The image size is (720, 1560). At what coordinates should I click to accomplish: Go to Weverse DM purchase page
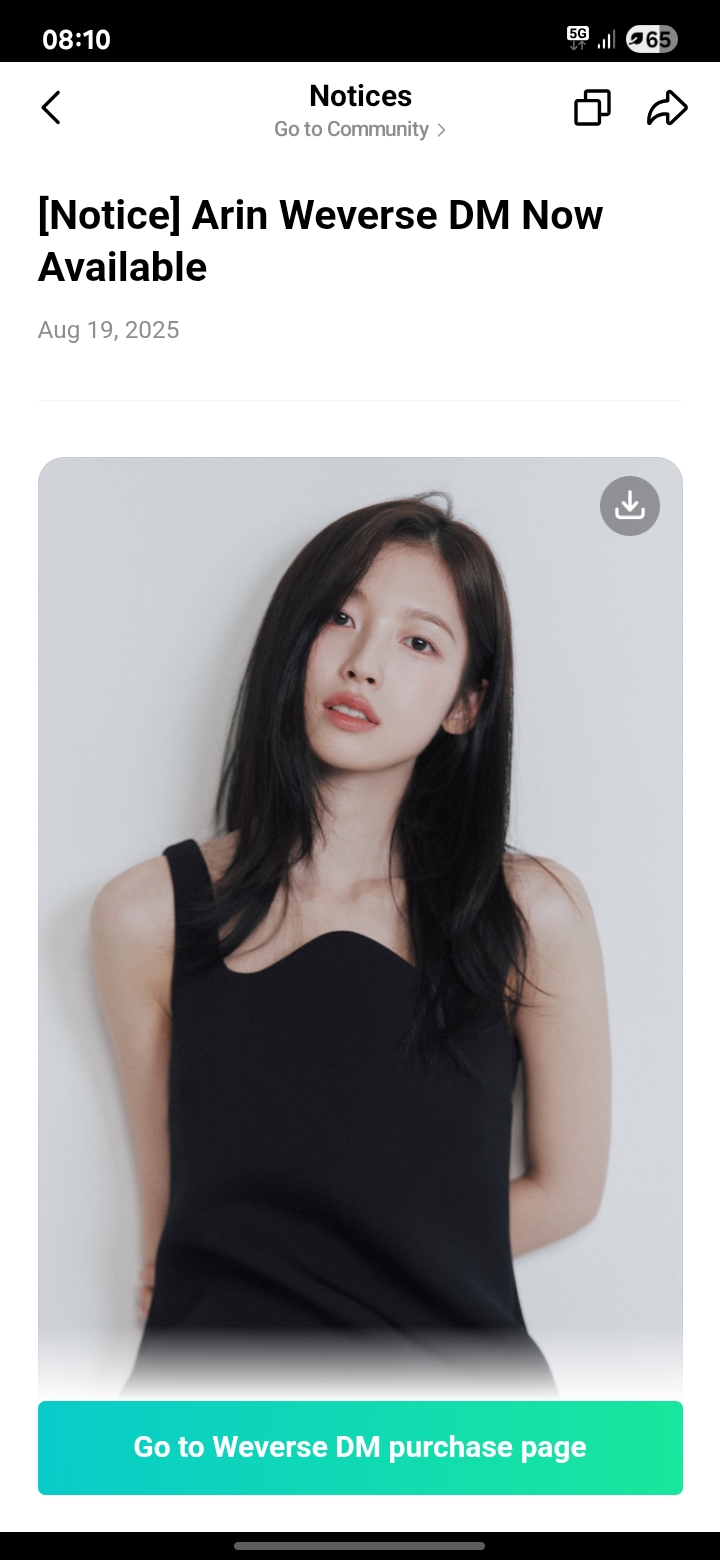[360, 1447]
